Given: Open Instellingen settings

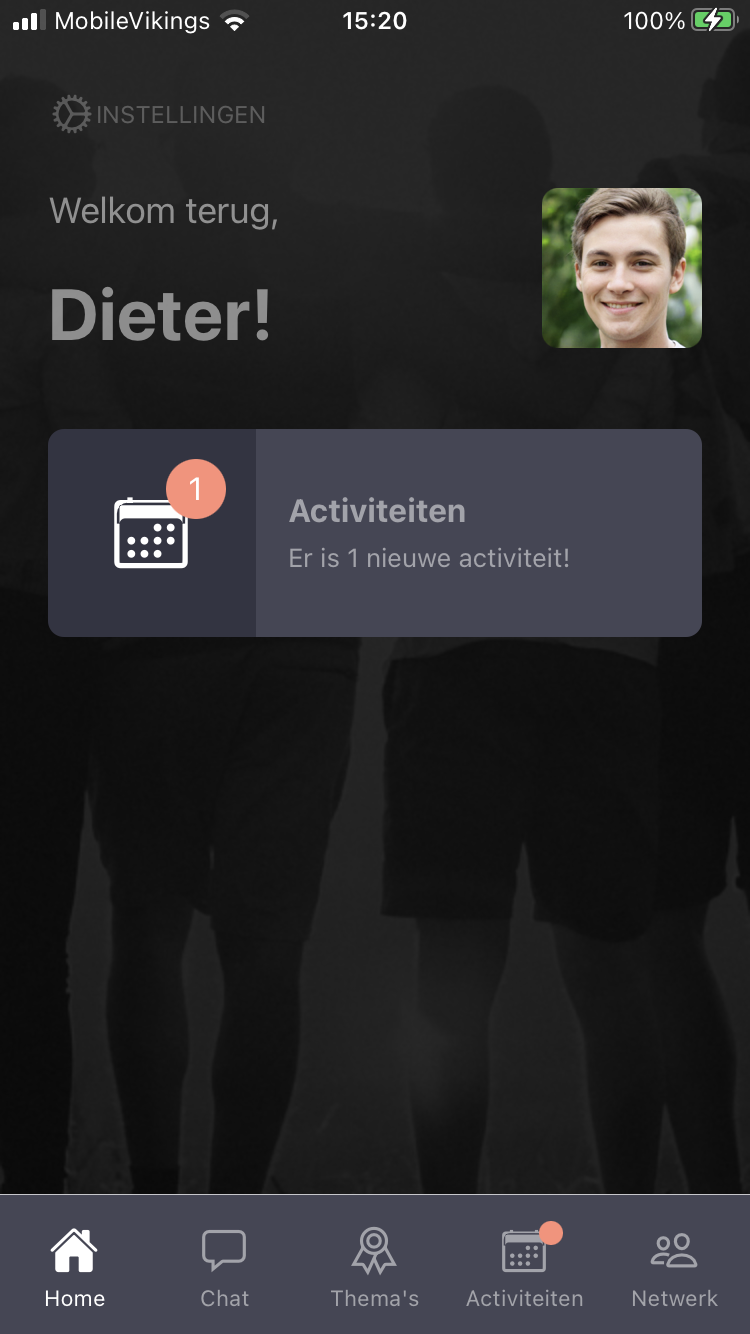Looking at the screenshot, I should 159,115.
